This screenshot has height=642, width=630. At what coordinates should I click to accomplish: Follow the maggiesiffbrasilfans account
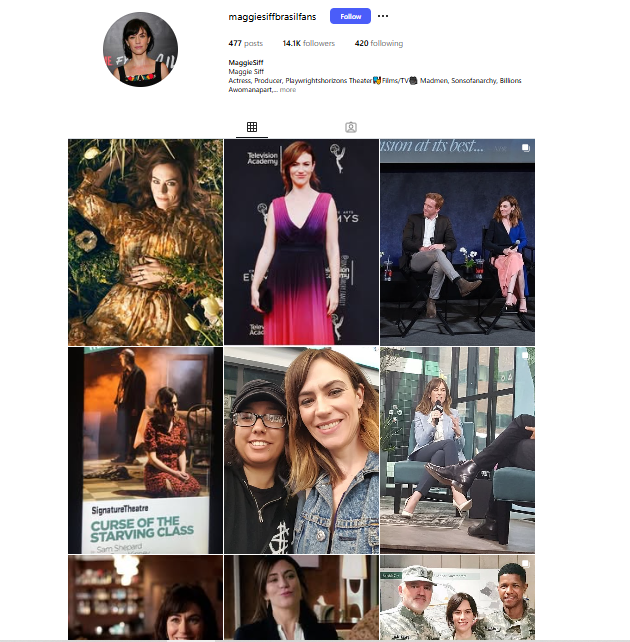click(350, 16)
